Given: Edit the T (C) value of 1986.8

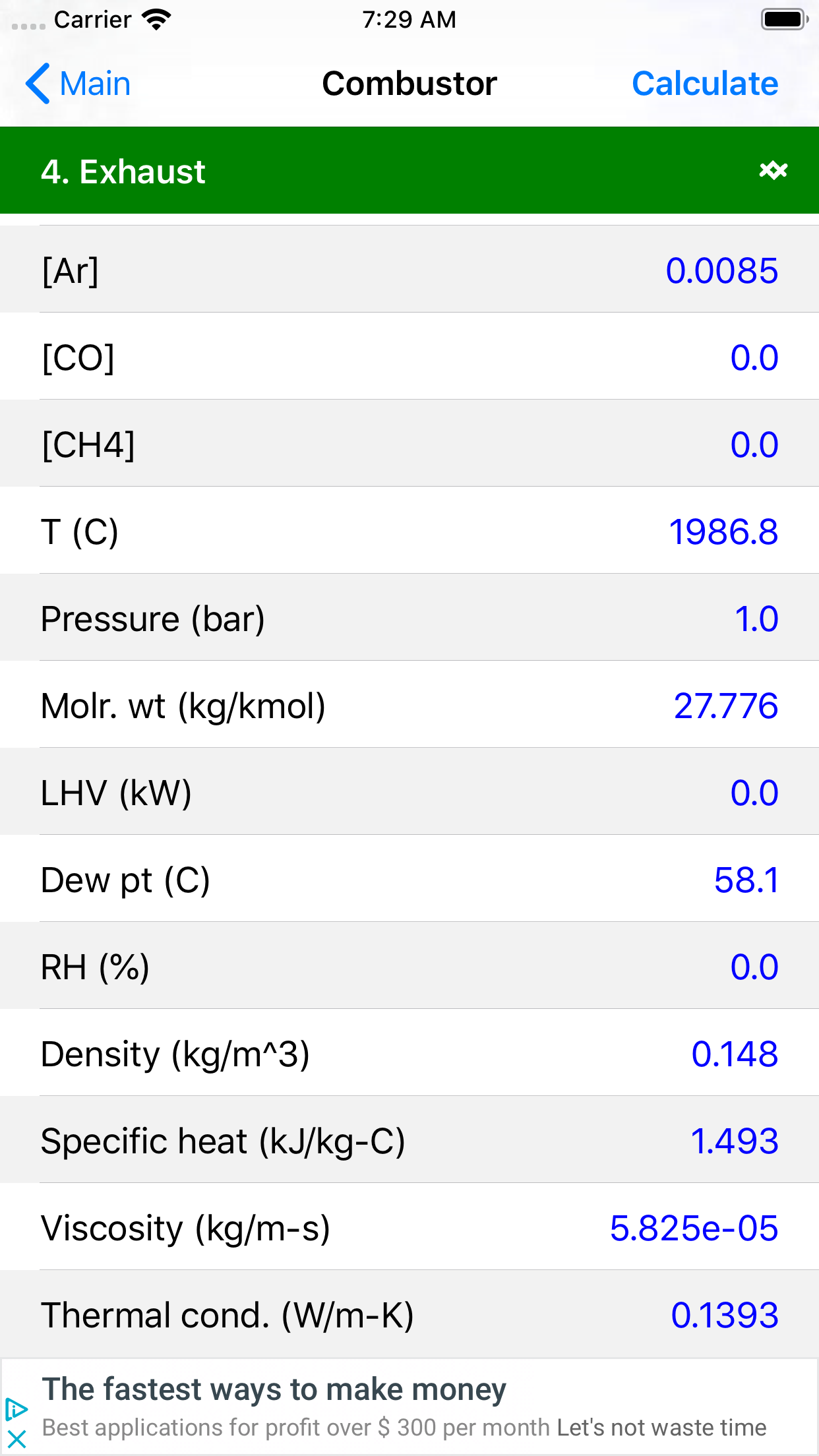Looking at the screenshot, I should [x=723, y=531].
